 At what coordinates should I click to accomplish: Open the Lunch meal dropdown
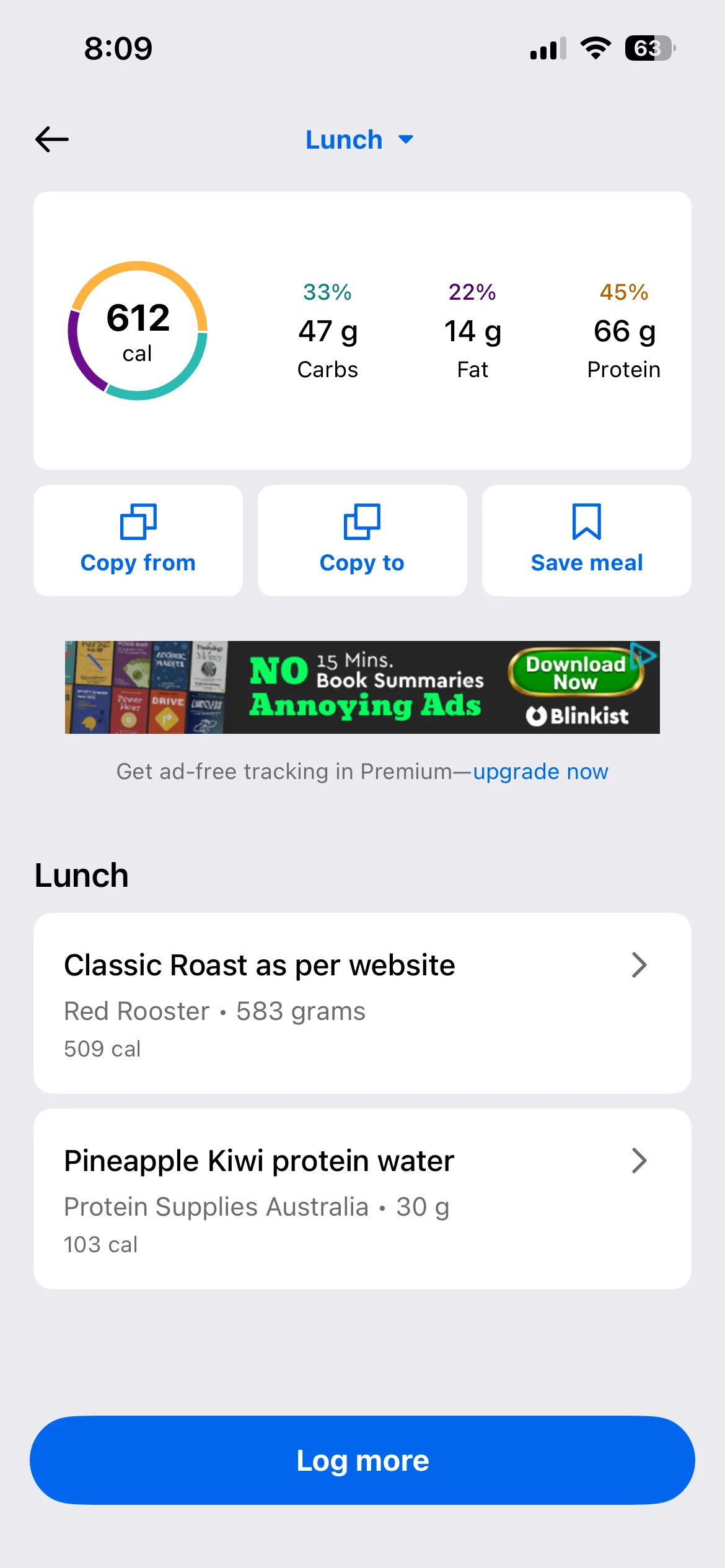point(359,140)
